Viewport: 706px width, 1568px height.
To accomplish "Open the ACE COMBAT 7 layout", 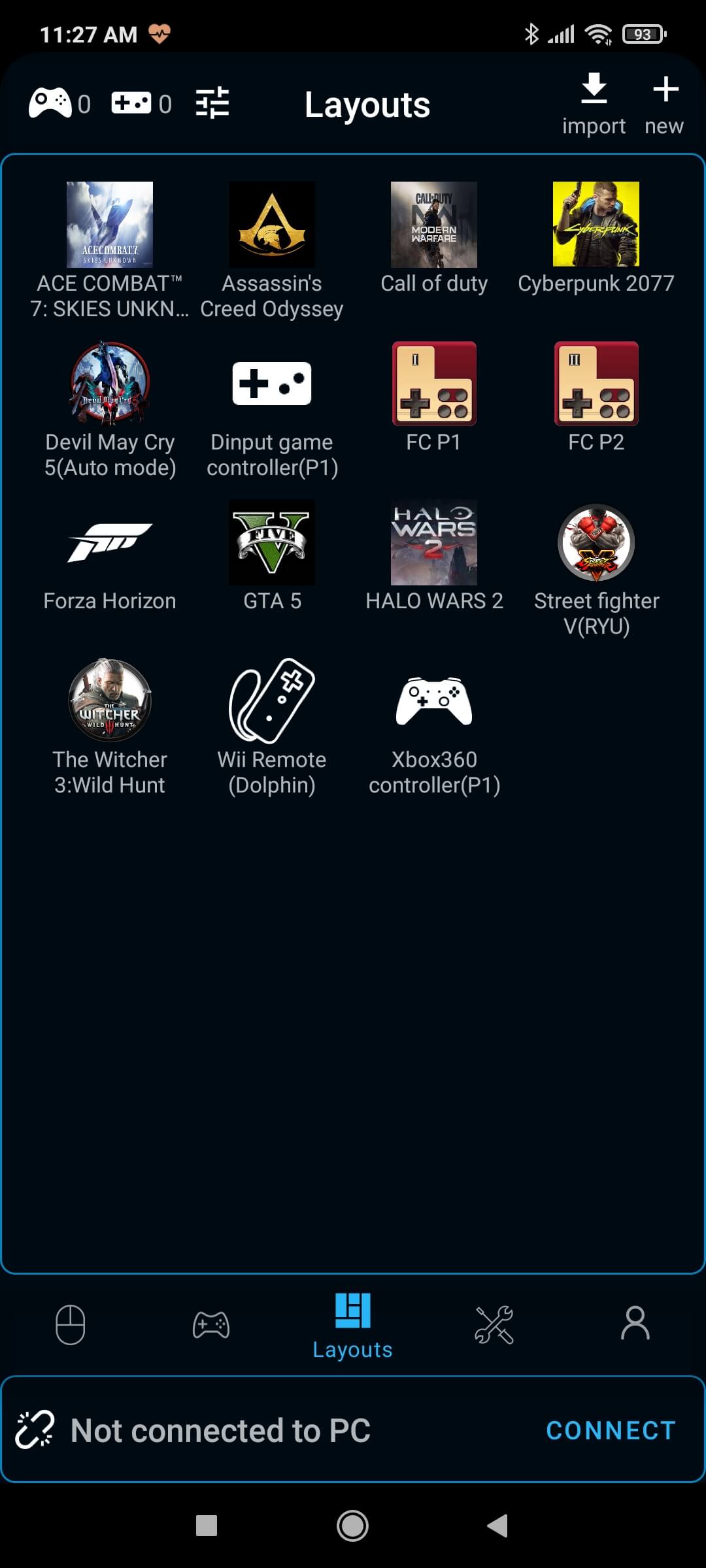I will click(110, 251).
